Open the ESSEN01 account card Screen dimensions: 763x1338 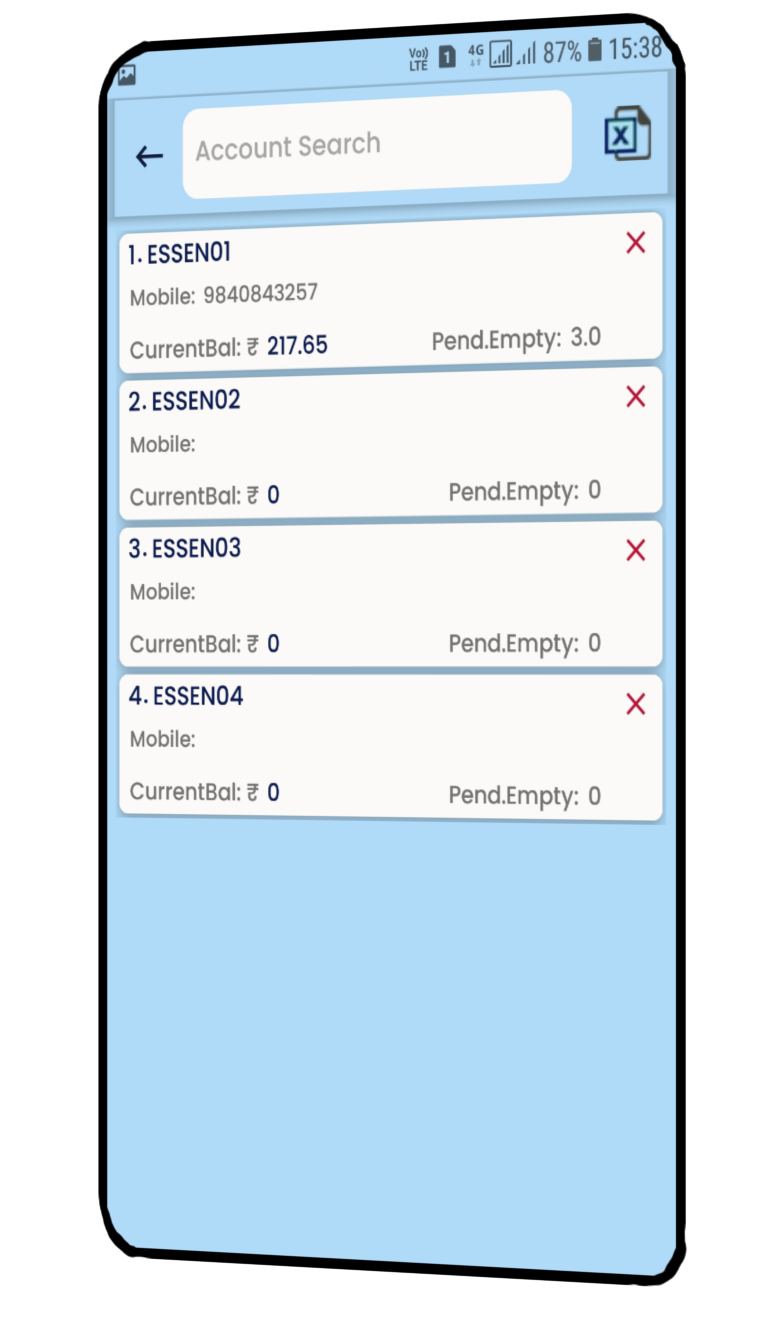(x=391, y=292)
